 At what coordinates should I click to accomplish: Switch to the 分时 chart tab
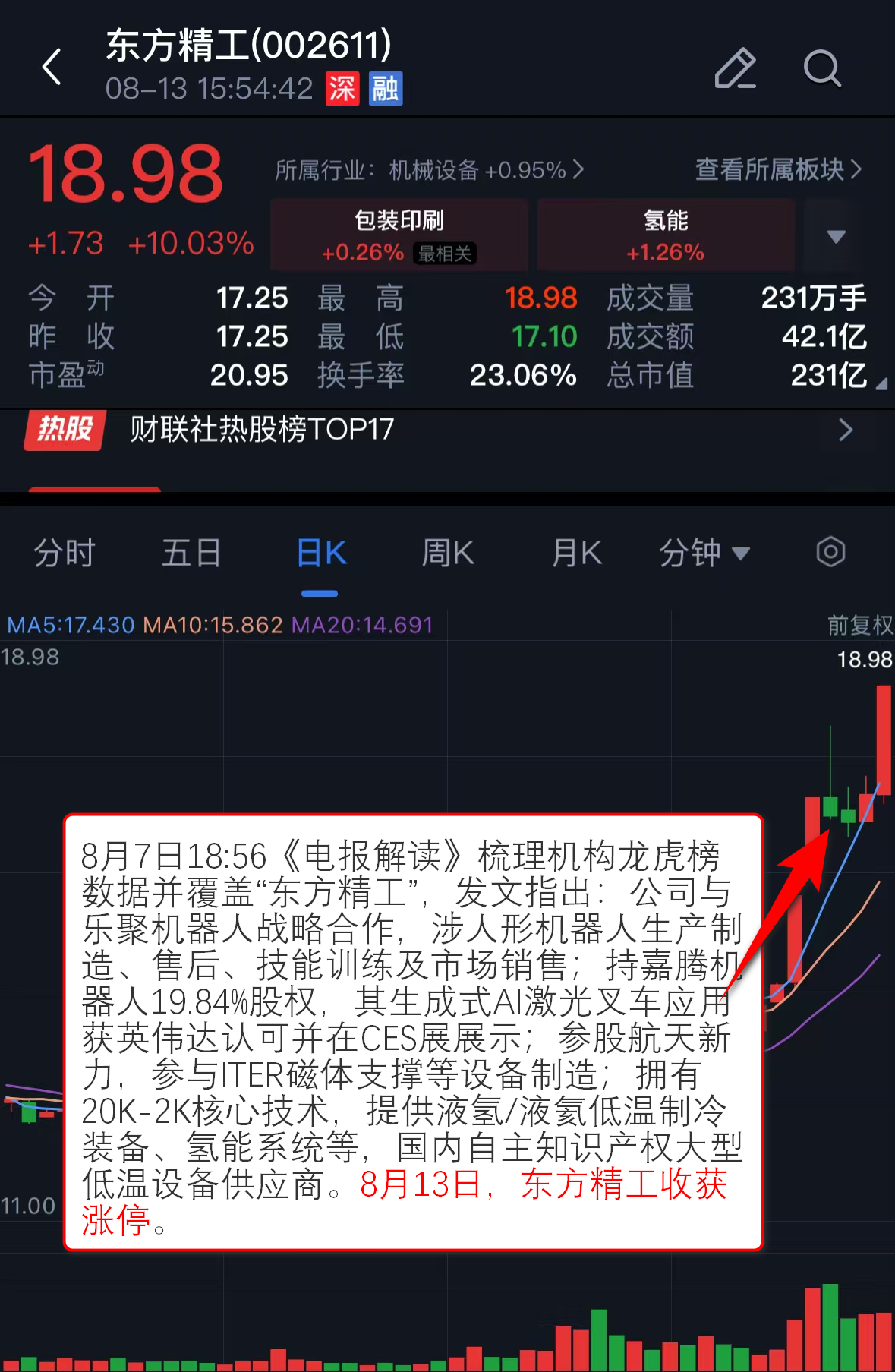(x=65, y=553)
